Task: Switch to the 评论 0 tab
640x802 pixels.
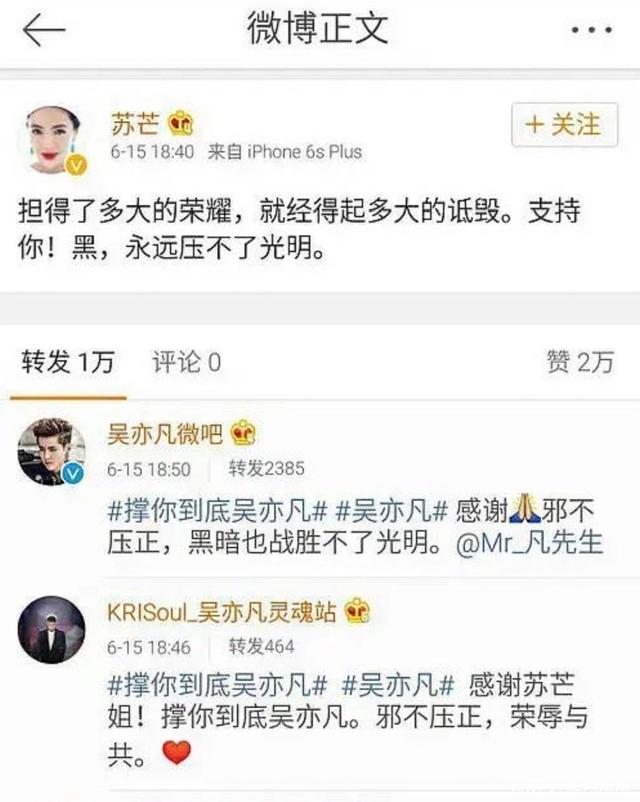Action: click(x=187, y=363)
